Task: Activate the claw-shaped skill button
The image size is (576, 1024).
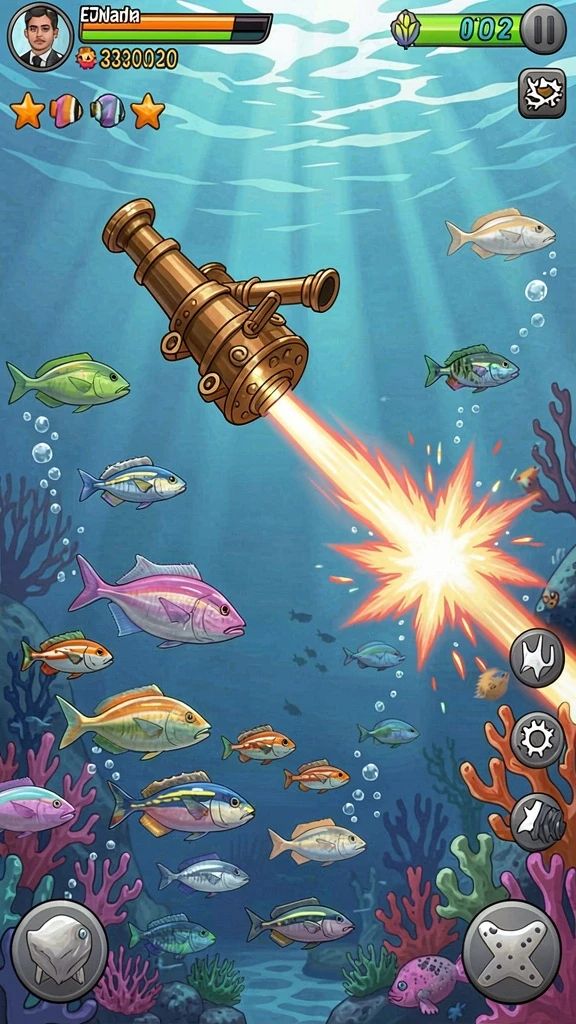Action: (x=537, y=657)
